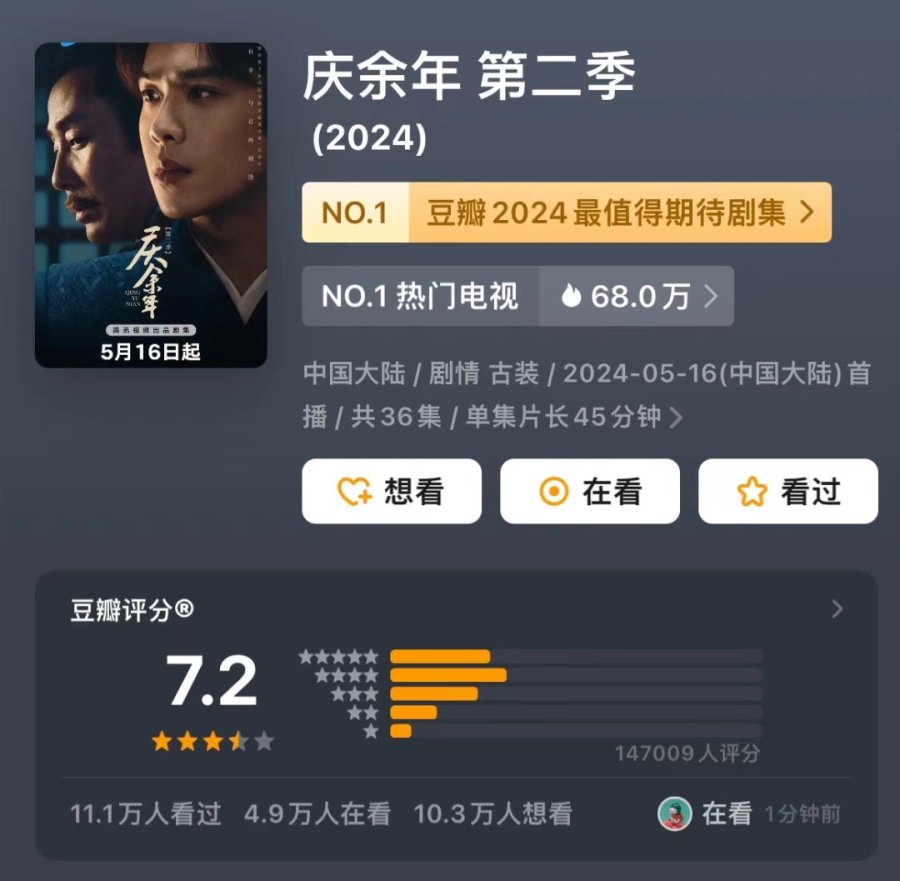Mark the show as 在看

coord(589,491)
